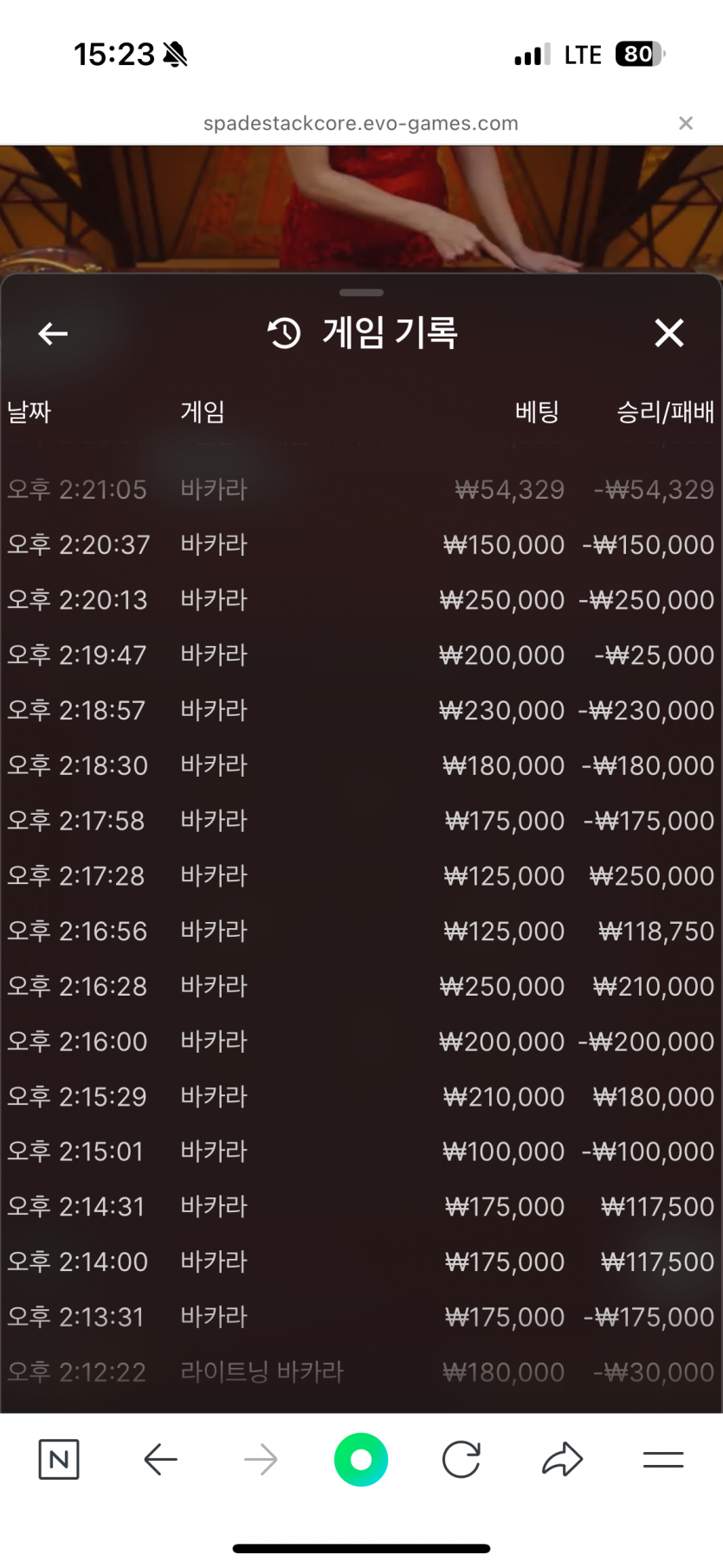The image size is (723, 1568).
Task: Go back in the browser toolbar
Action: coord(160,1460)
